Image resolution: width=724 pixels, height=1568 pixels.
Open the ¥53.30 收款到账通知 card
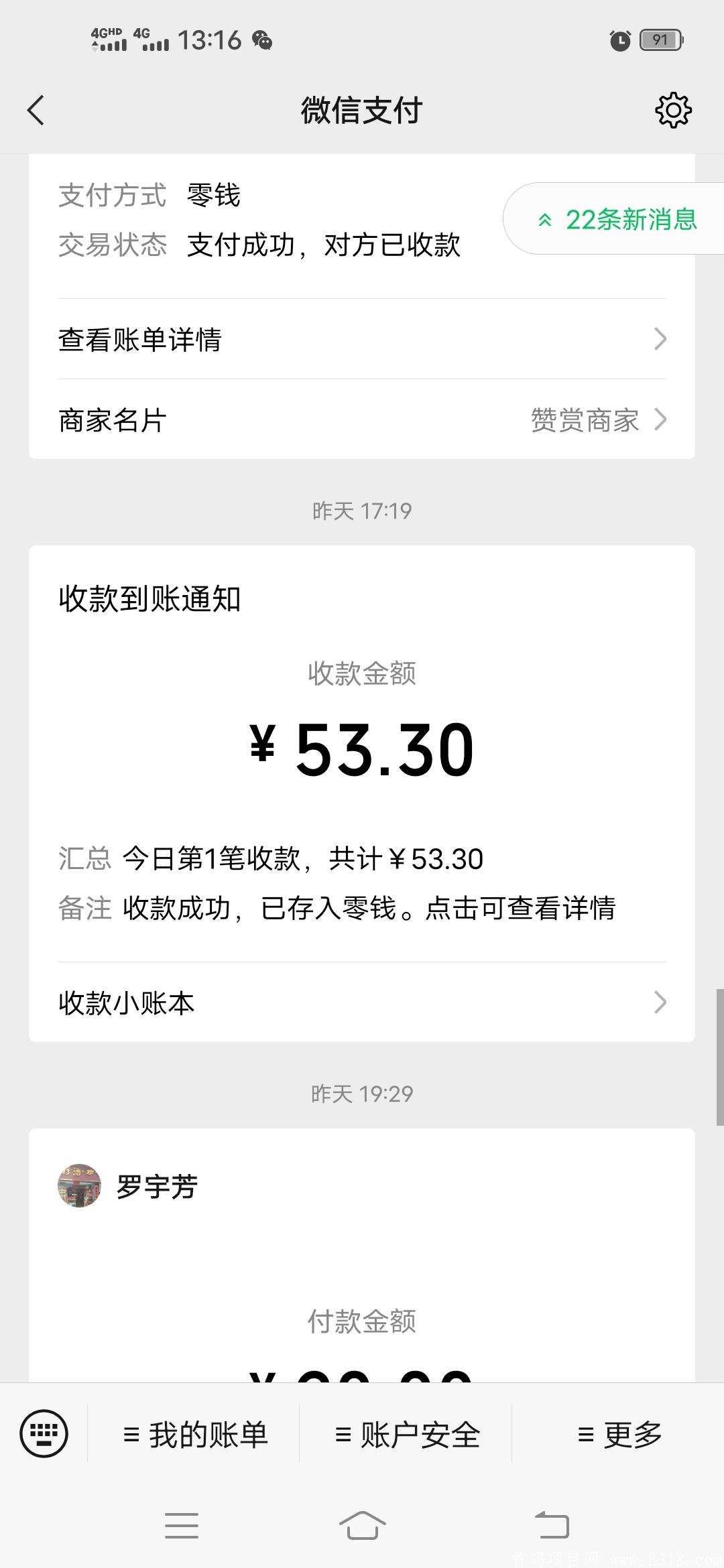[x=362, y=750]
